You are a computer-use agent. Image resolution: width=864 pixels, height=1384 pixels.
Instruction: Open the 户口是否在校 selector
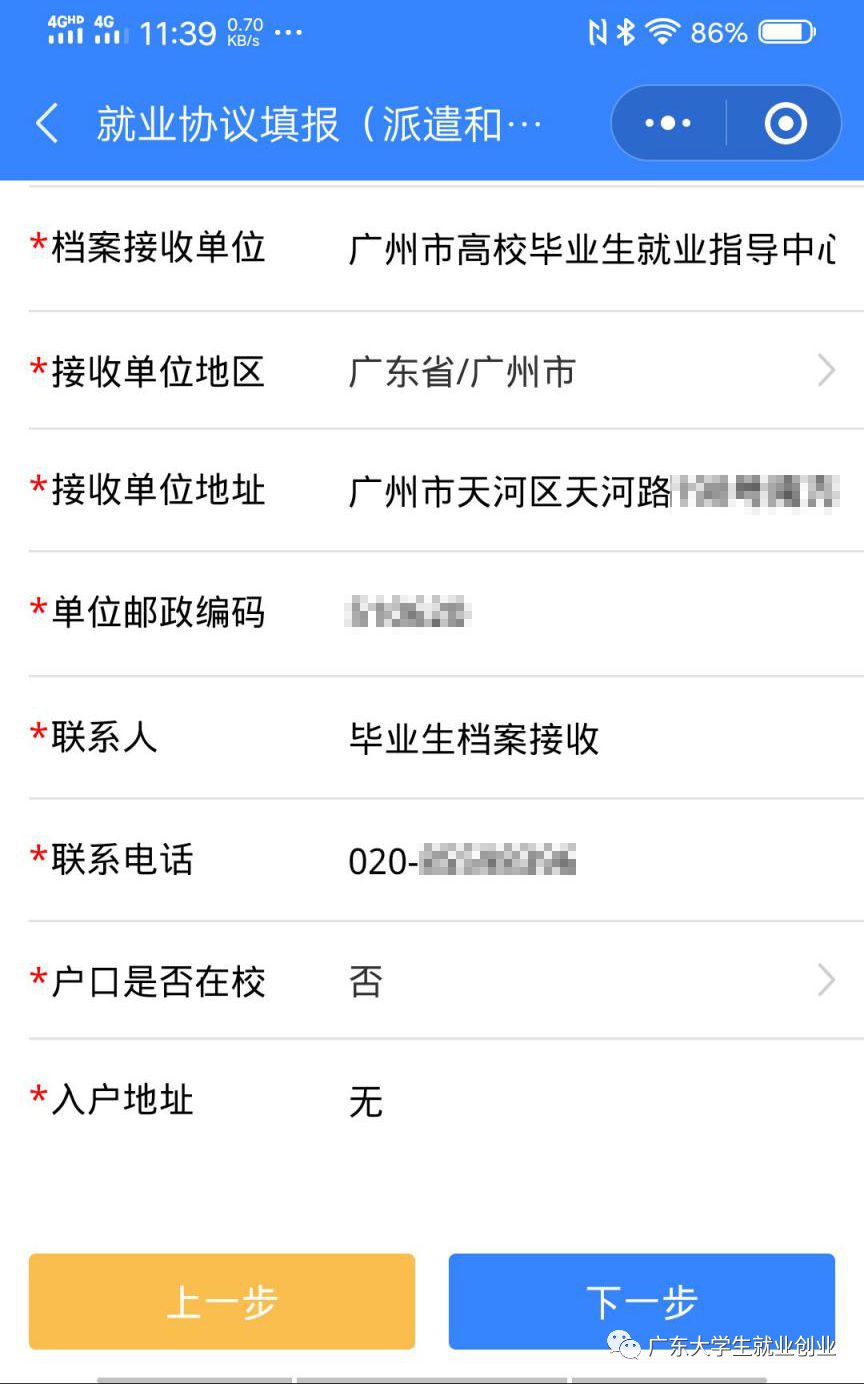[x=590, y=982]
